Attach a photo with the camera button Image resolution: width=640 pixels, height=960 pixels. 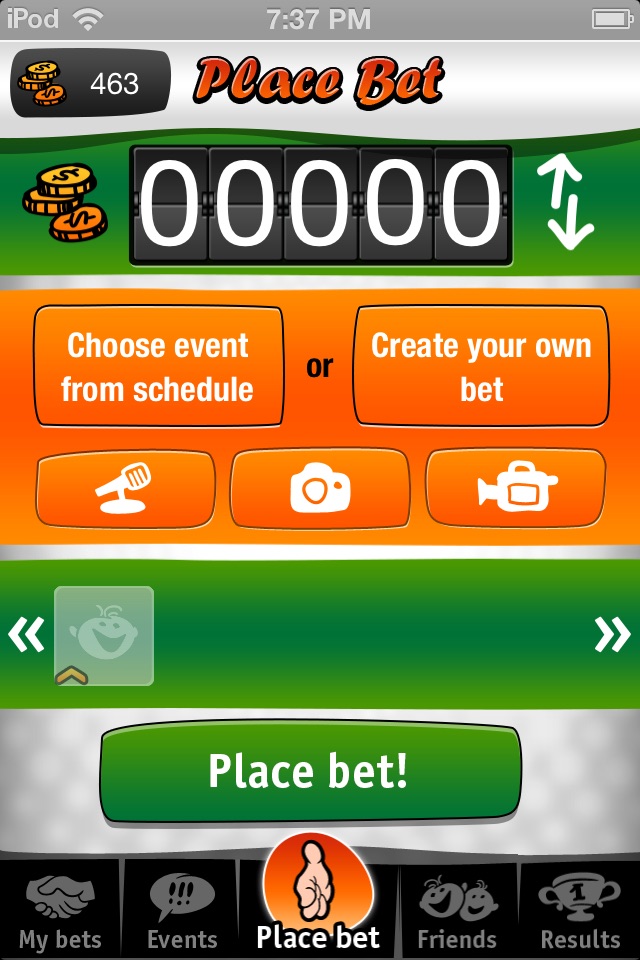[320, 488]
